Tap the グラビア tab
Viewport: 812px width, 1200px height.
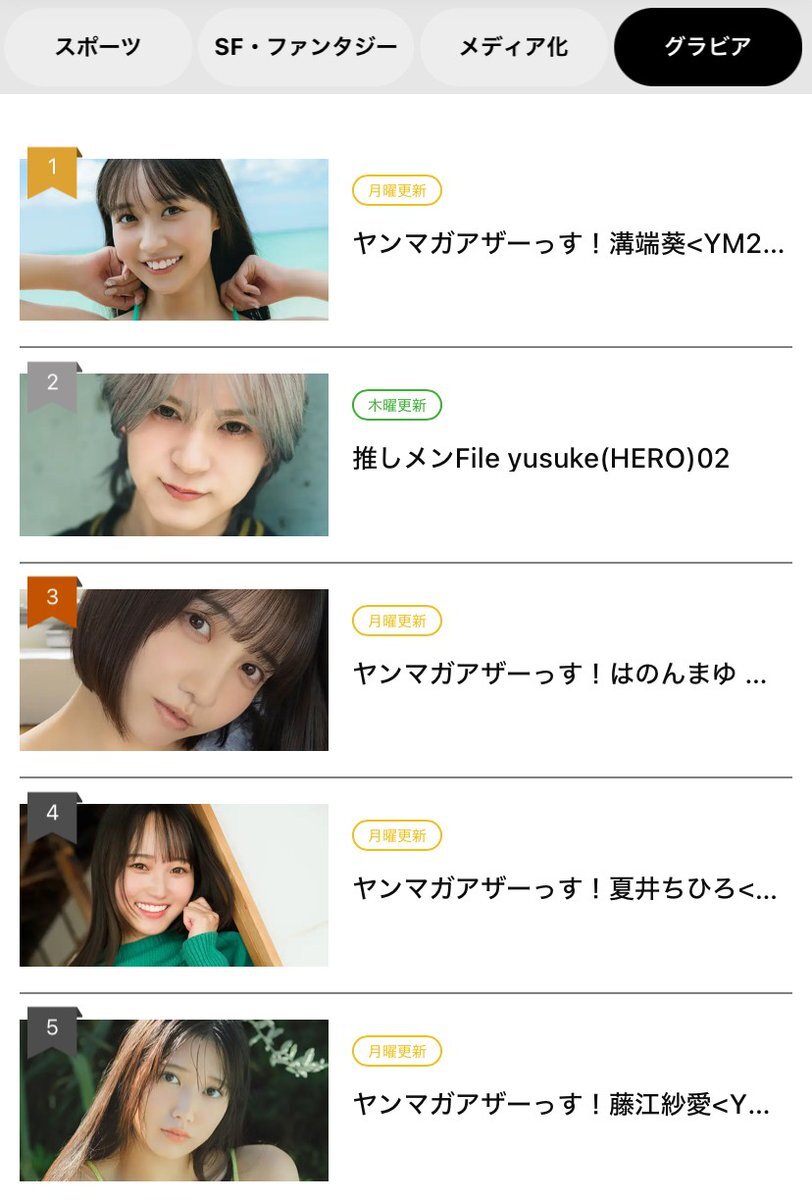[x=707, y=47]
